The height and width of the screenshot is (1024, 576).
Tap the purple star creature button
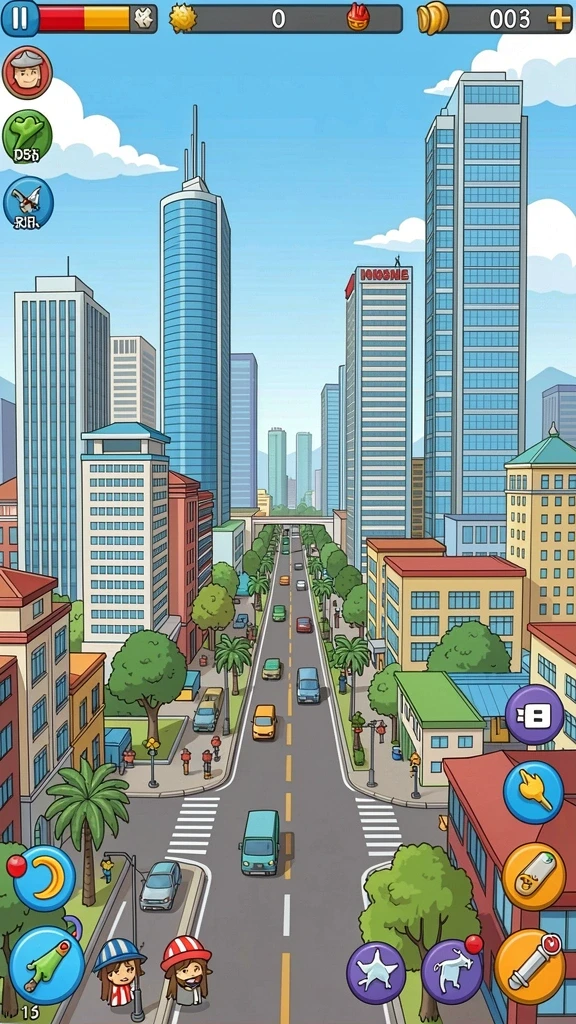tap(376, 972)
